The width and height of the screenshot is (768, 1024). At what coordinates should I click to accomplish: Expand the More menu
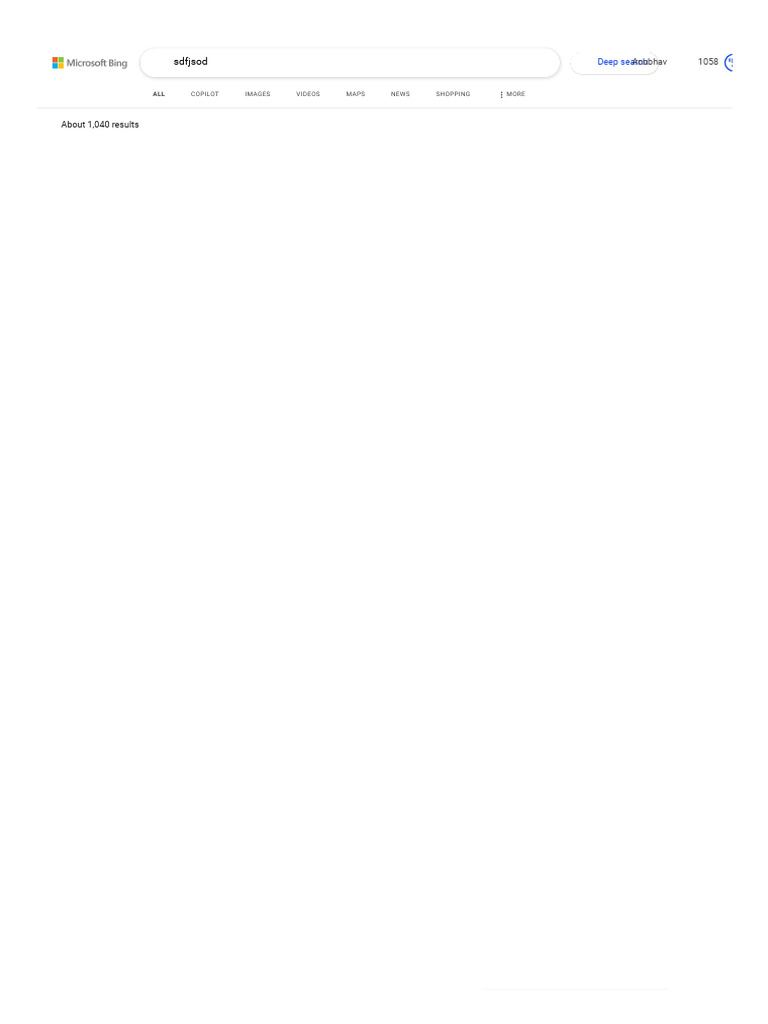512,94
